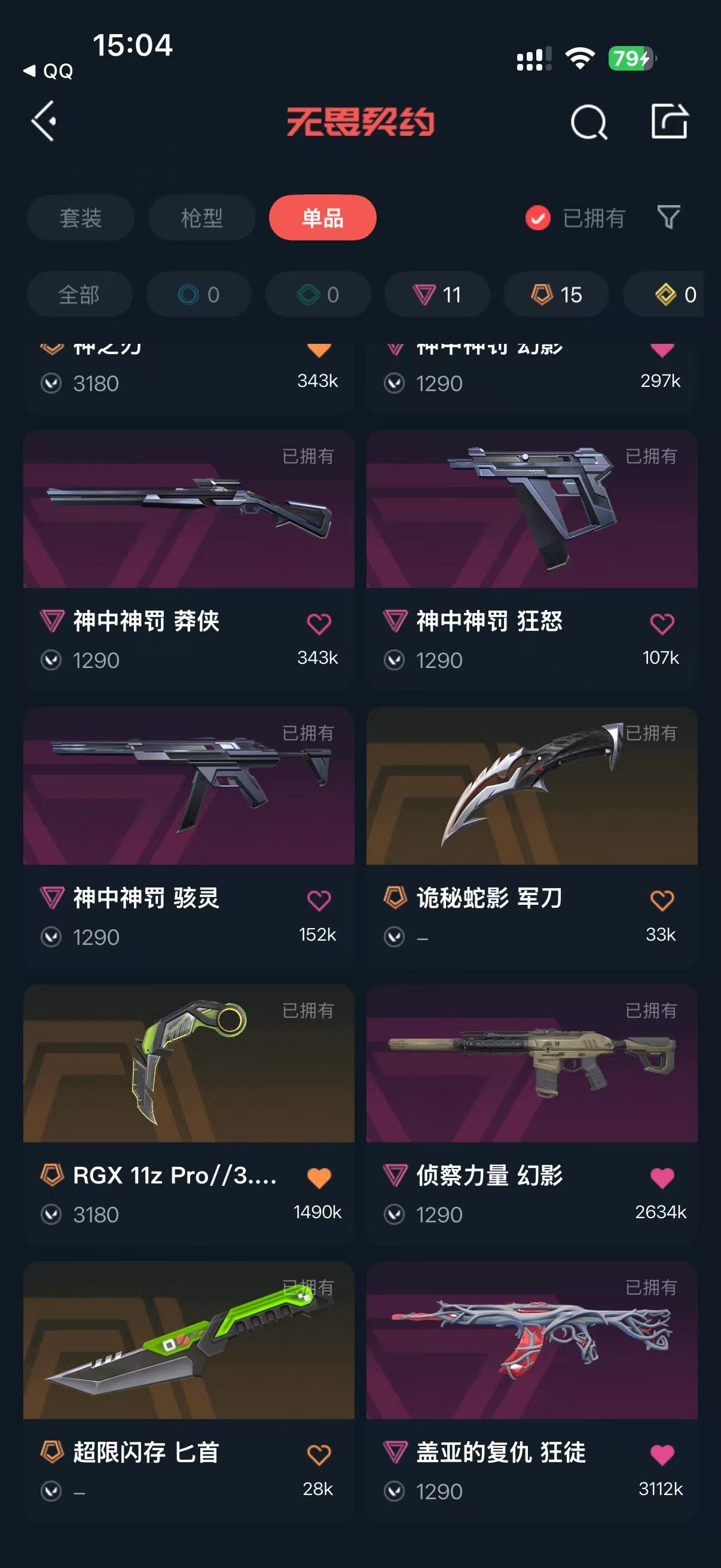Switch to the 枪型 tab
The image size is (721, 1568).
coord(201,217)
